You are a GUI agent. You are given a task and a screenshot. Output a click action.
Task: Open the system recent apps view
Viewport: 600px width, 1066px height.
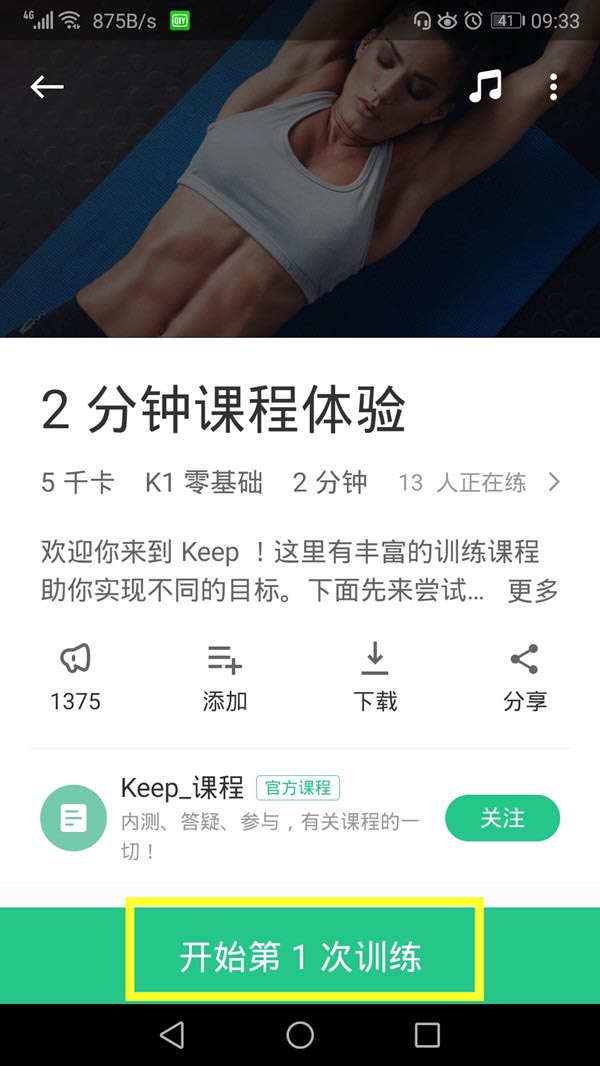pos(427,1035)
